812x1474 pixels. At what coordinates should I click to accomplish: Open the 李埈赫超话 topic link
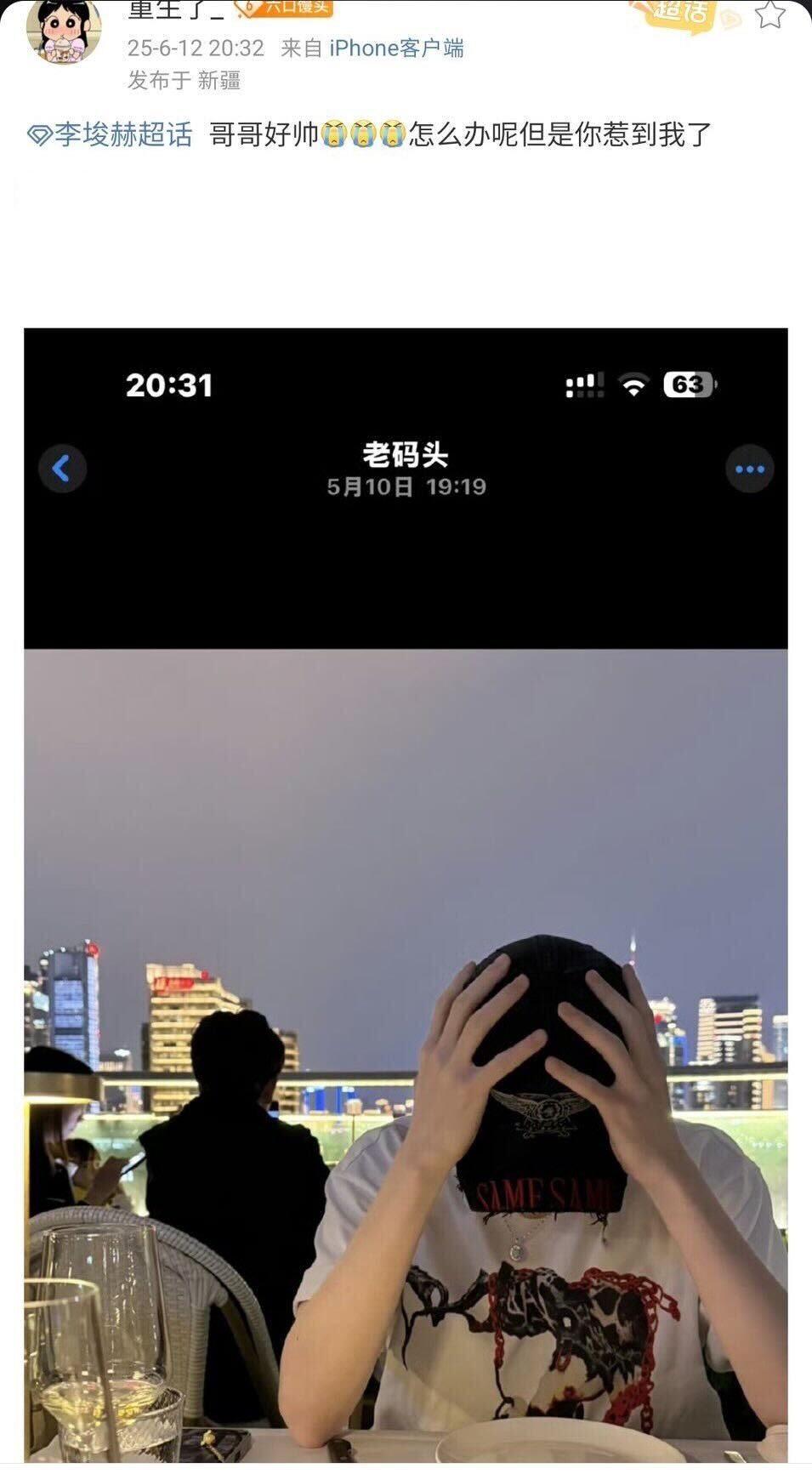(111, 134)
